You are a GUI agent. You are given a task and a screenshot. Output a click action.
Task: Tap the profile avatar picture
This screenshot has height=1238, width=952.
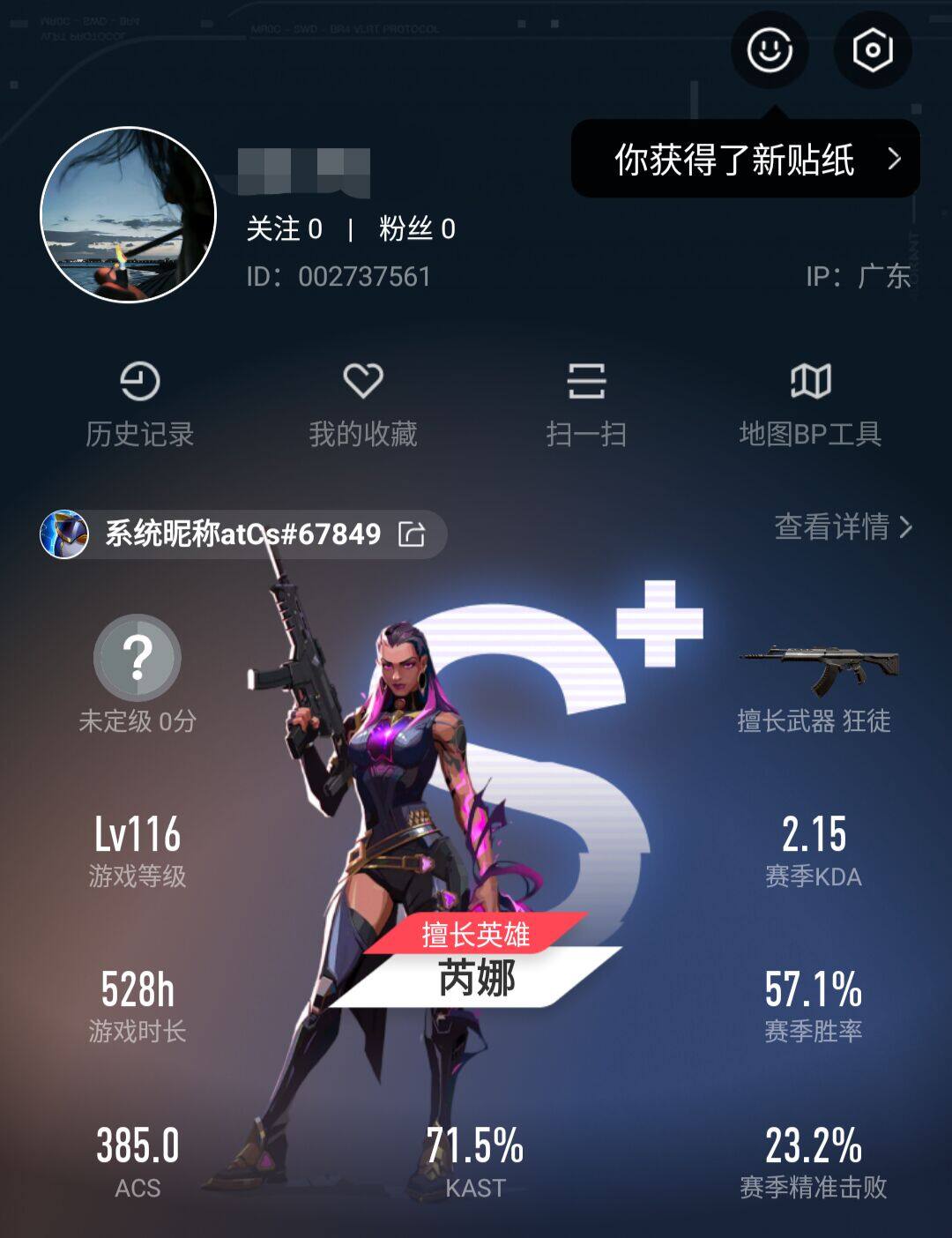(x=129, y=215)
